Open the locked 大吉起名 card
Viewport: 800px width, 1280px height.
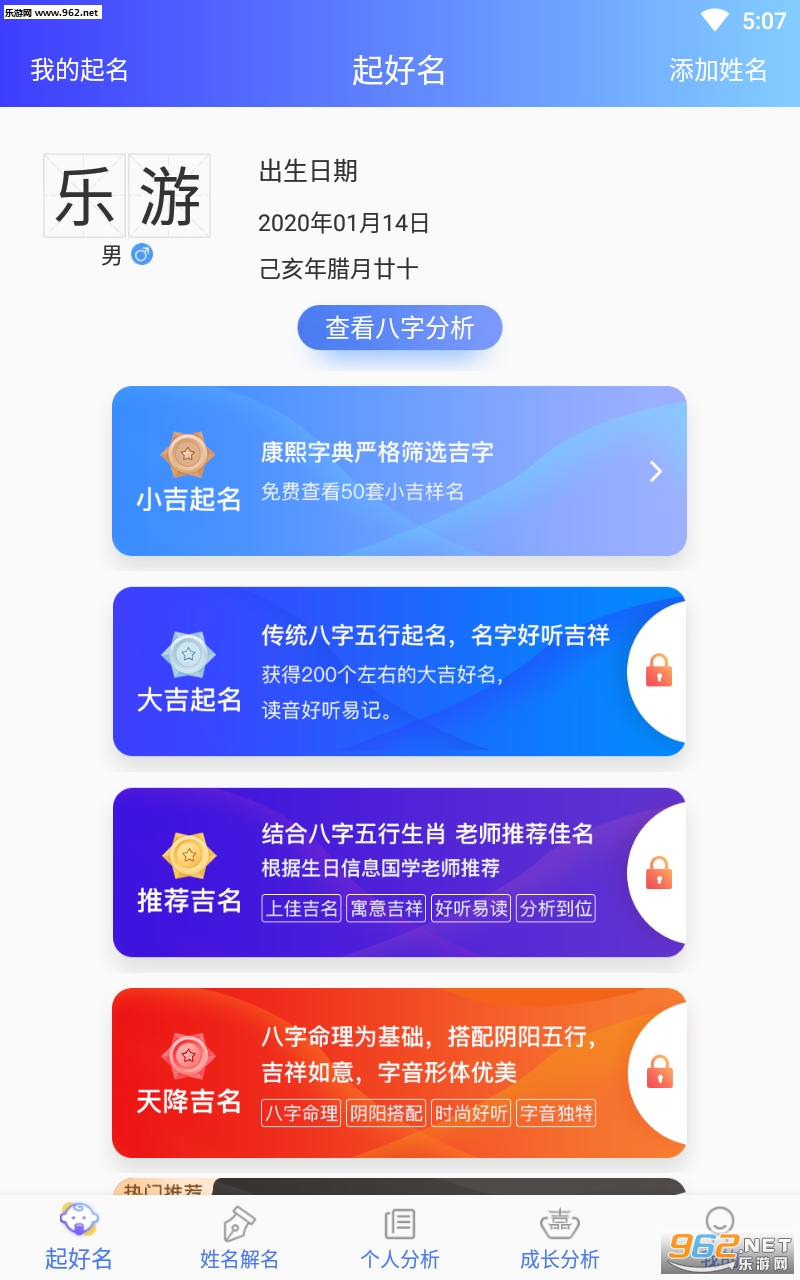(x=399, y=671)
